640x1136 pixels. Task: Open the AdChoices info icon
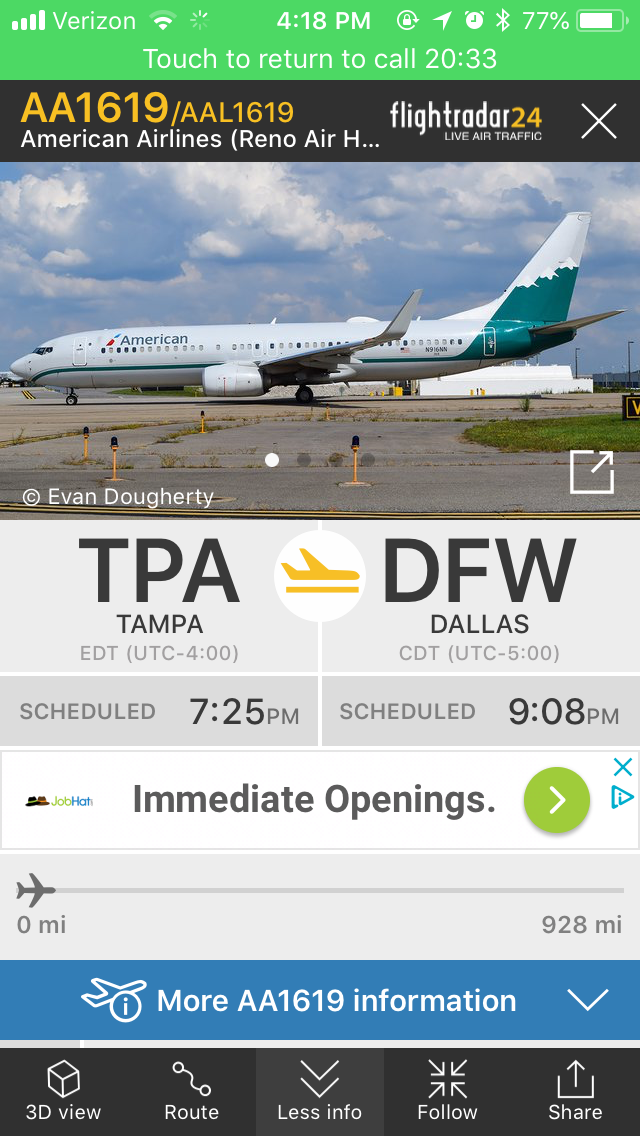(x=622, y=797)
